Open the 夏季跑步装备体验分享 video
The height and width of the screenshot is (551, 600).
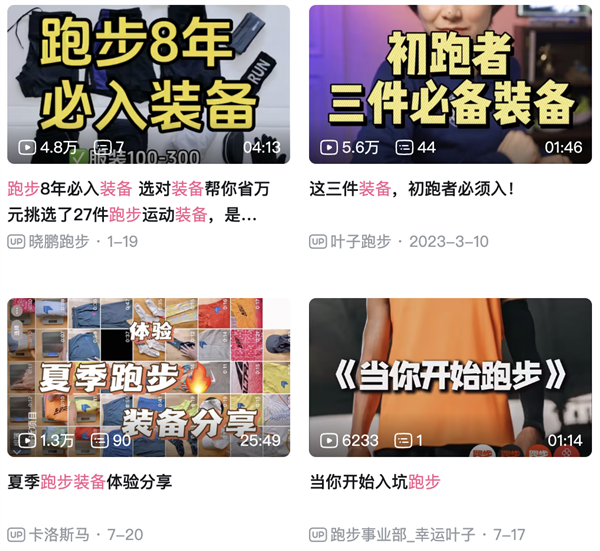(148, 377)
